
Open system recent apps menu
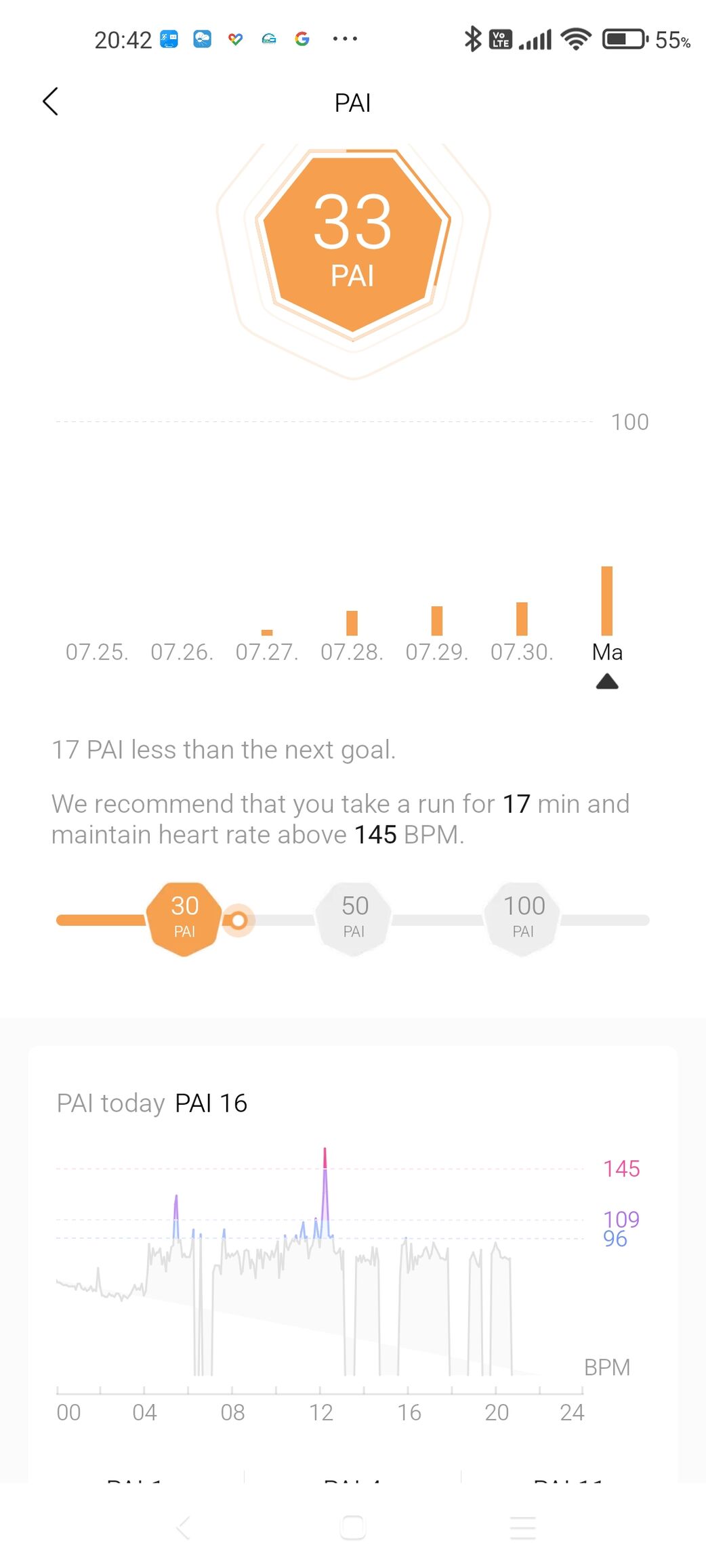(x=523, y=1527)
